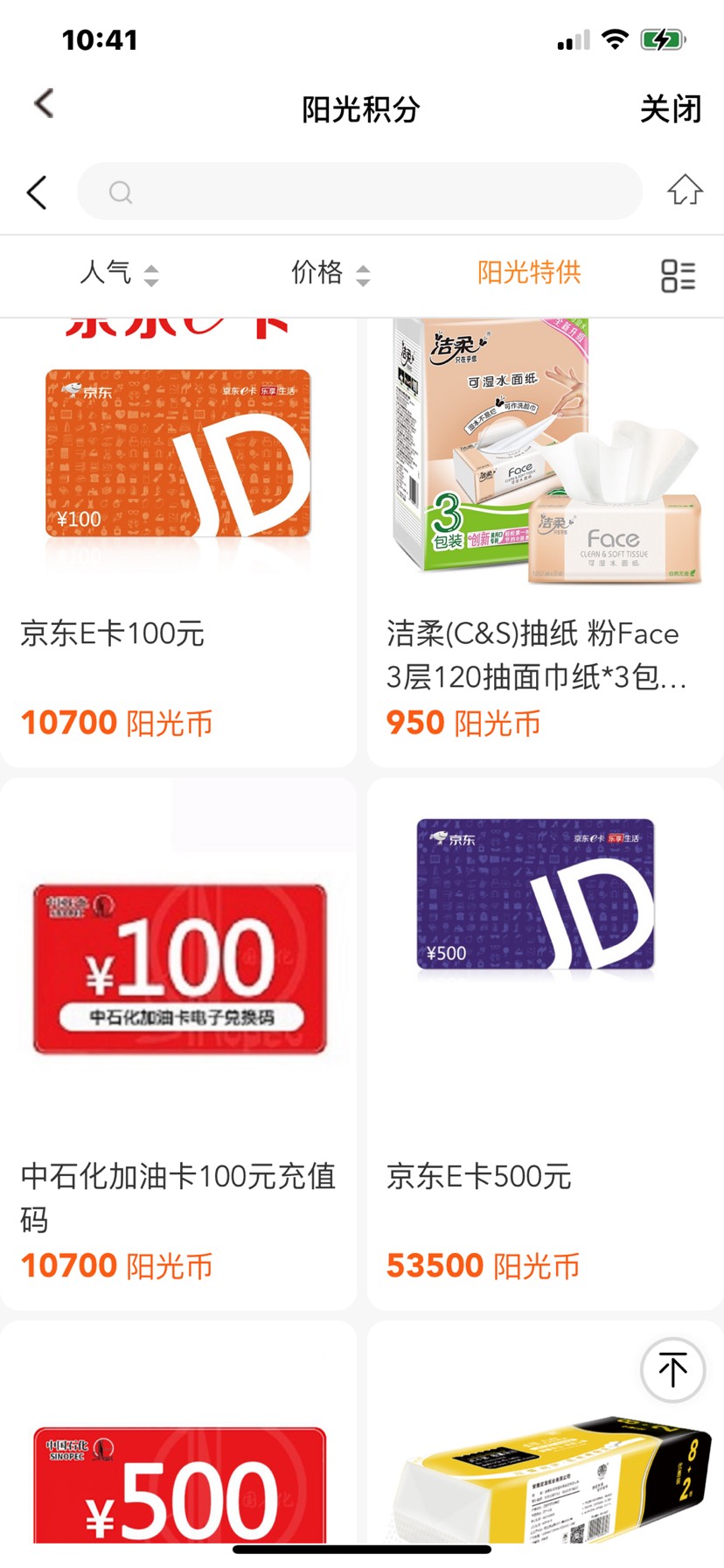Open the 京东E卡100元 product card
Screen dimensions: 724x1568
(x=178, y=542)
